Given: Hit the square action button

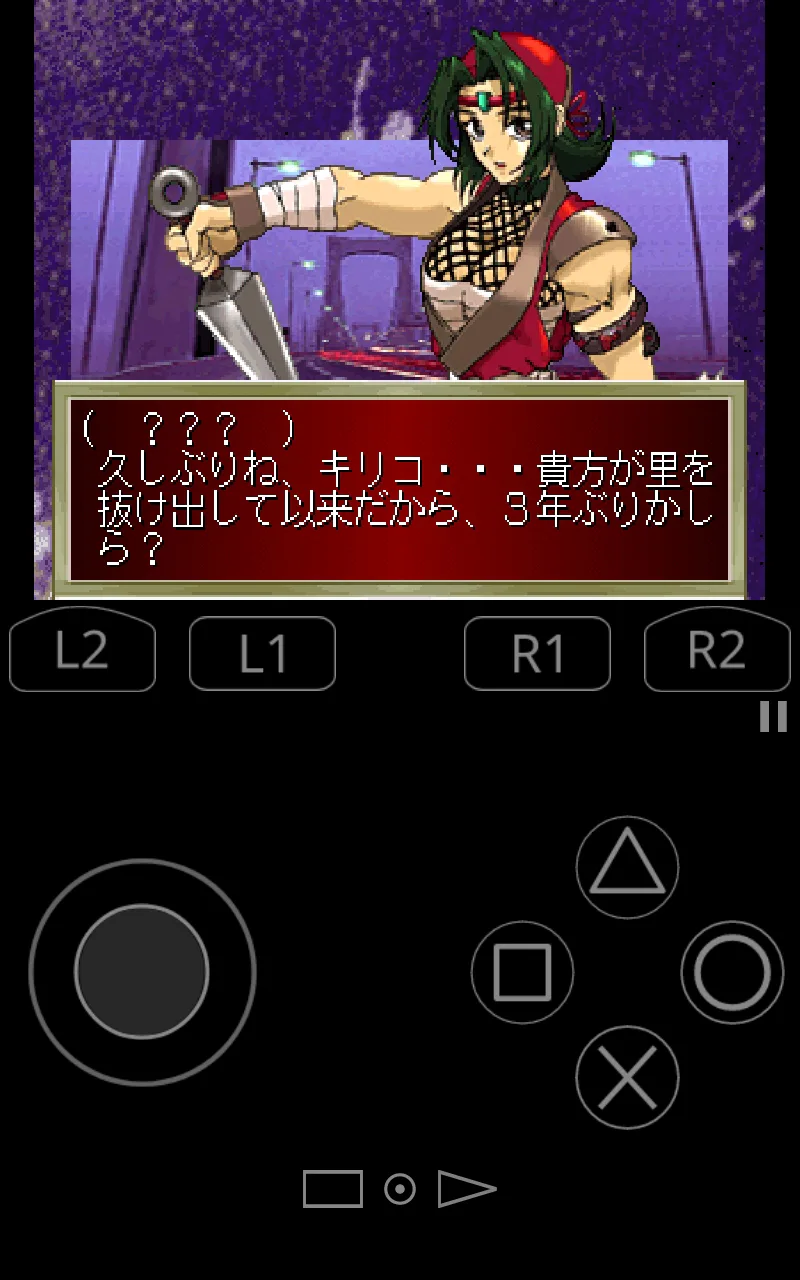Looking at the screenshot, I should pos(522,972).
